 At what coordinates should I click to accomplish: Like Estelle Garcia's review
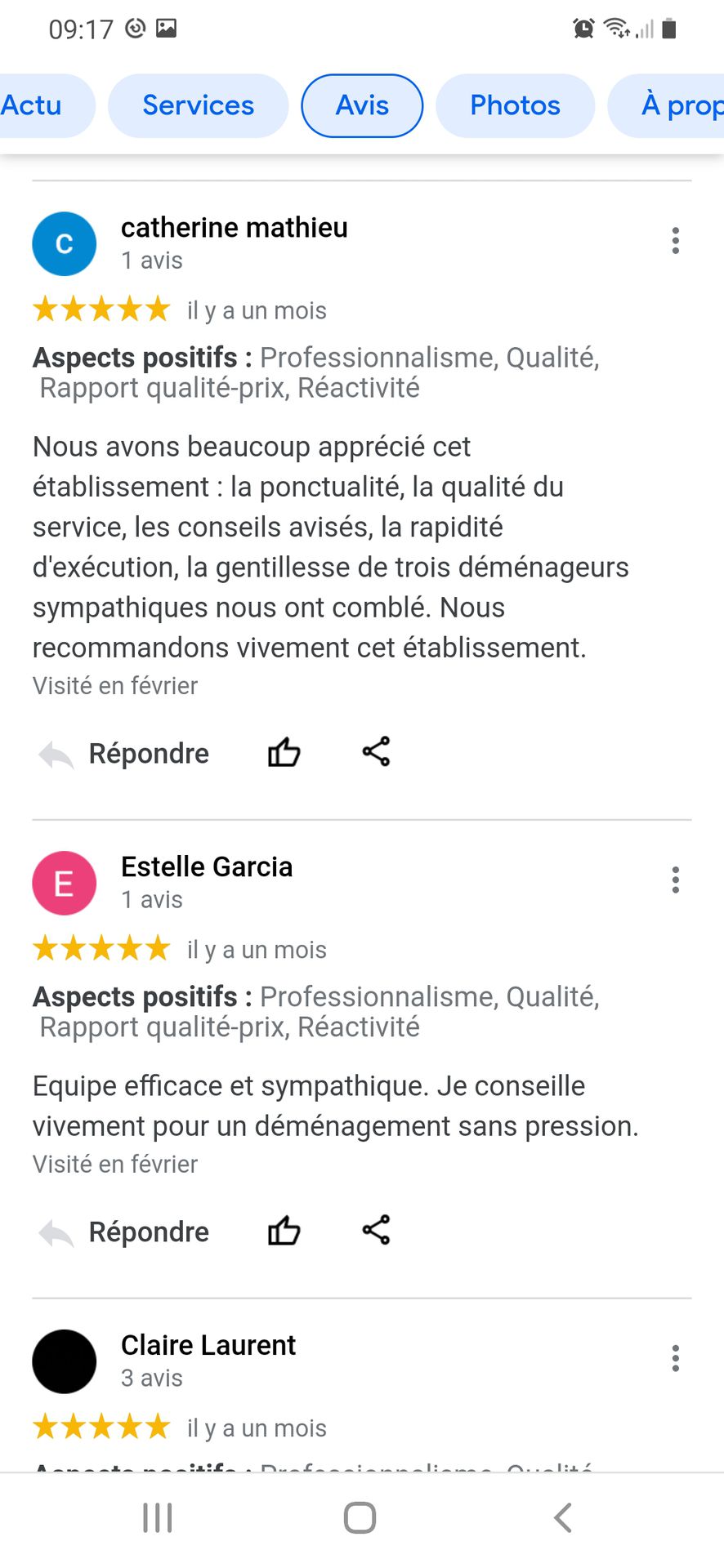click(284, 1231)
